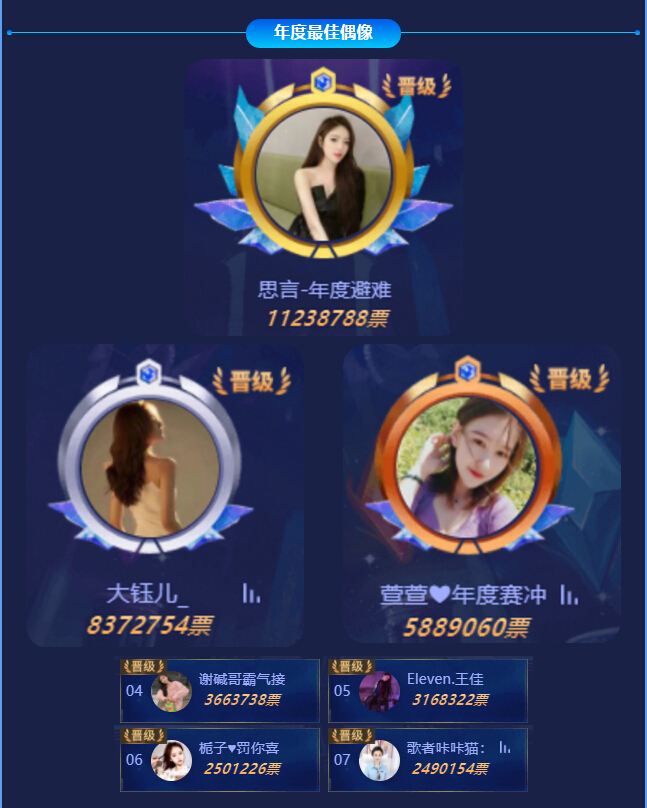Viewport: 647px width, 808px height.
Task: Open rank 07 entry 歌者咔咔猫
Action: [428, 759]
